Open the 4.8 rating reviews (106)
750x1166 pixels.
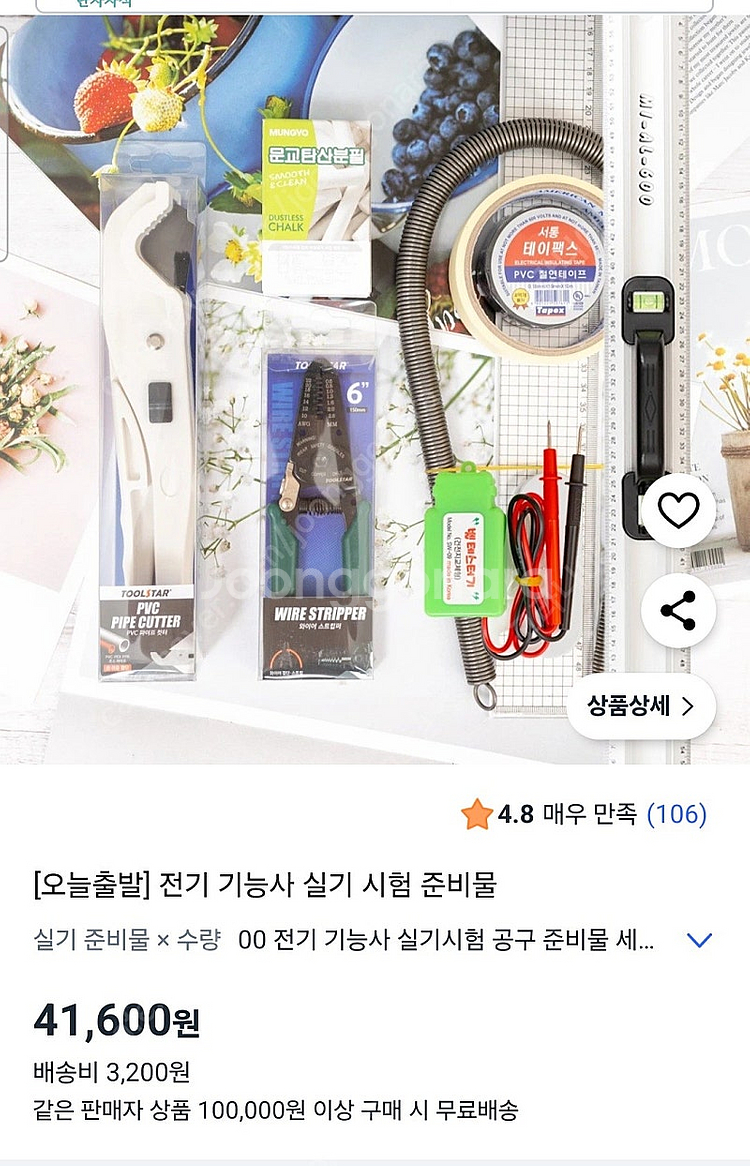coord(583,814)
